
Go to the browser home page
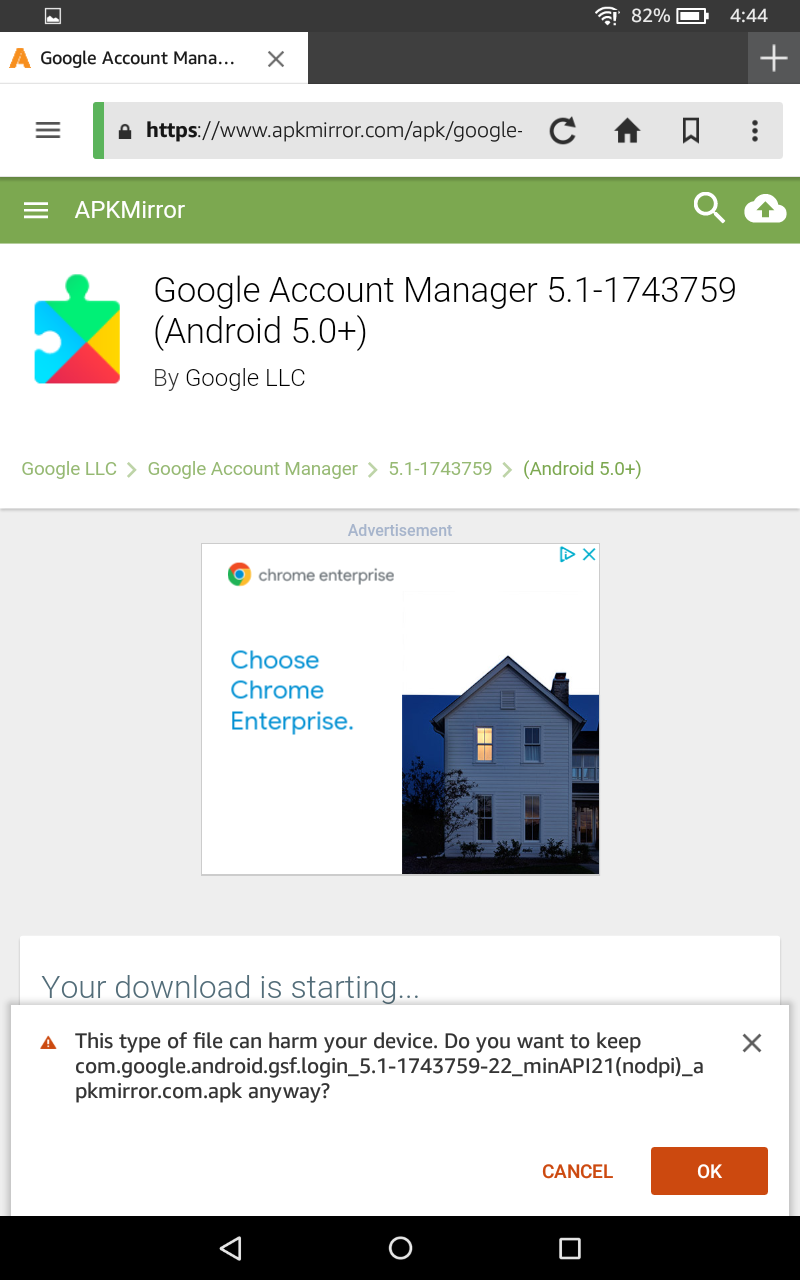click(x=627, y=130)
